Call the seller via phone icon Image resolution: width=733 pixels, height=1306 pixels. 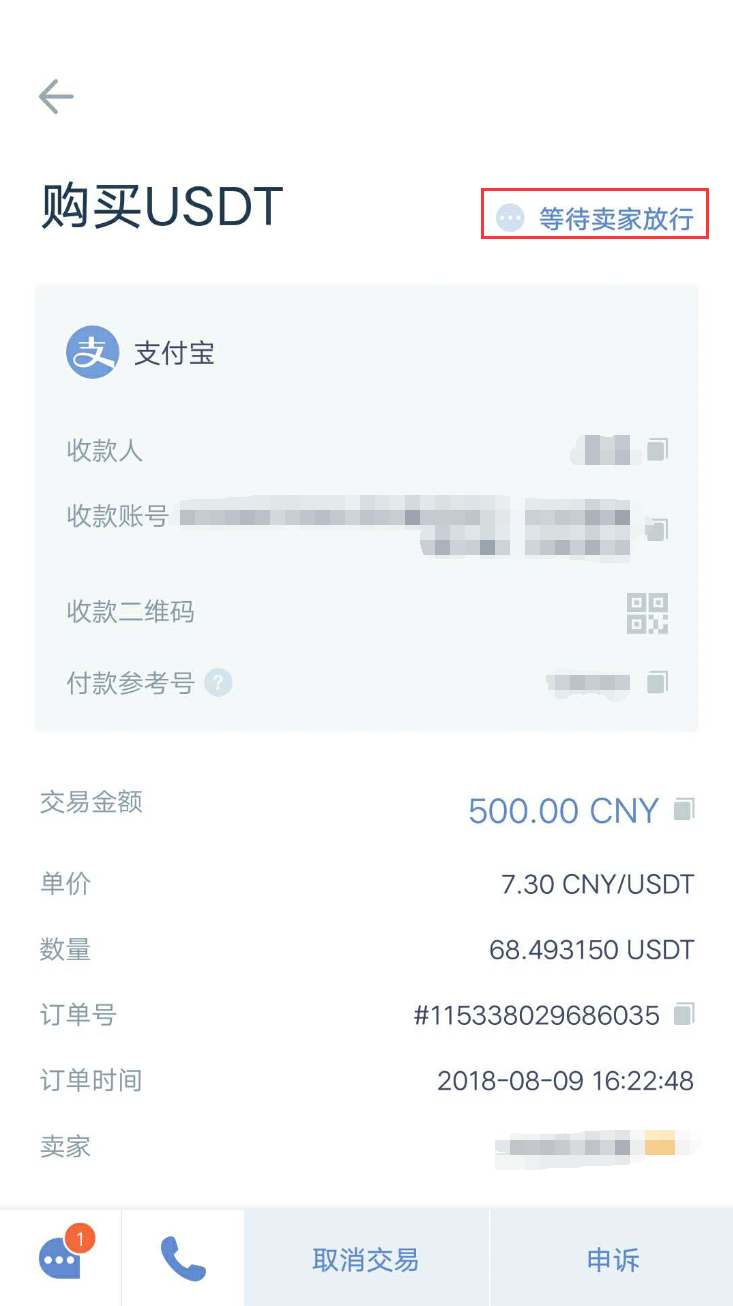183,1258
